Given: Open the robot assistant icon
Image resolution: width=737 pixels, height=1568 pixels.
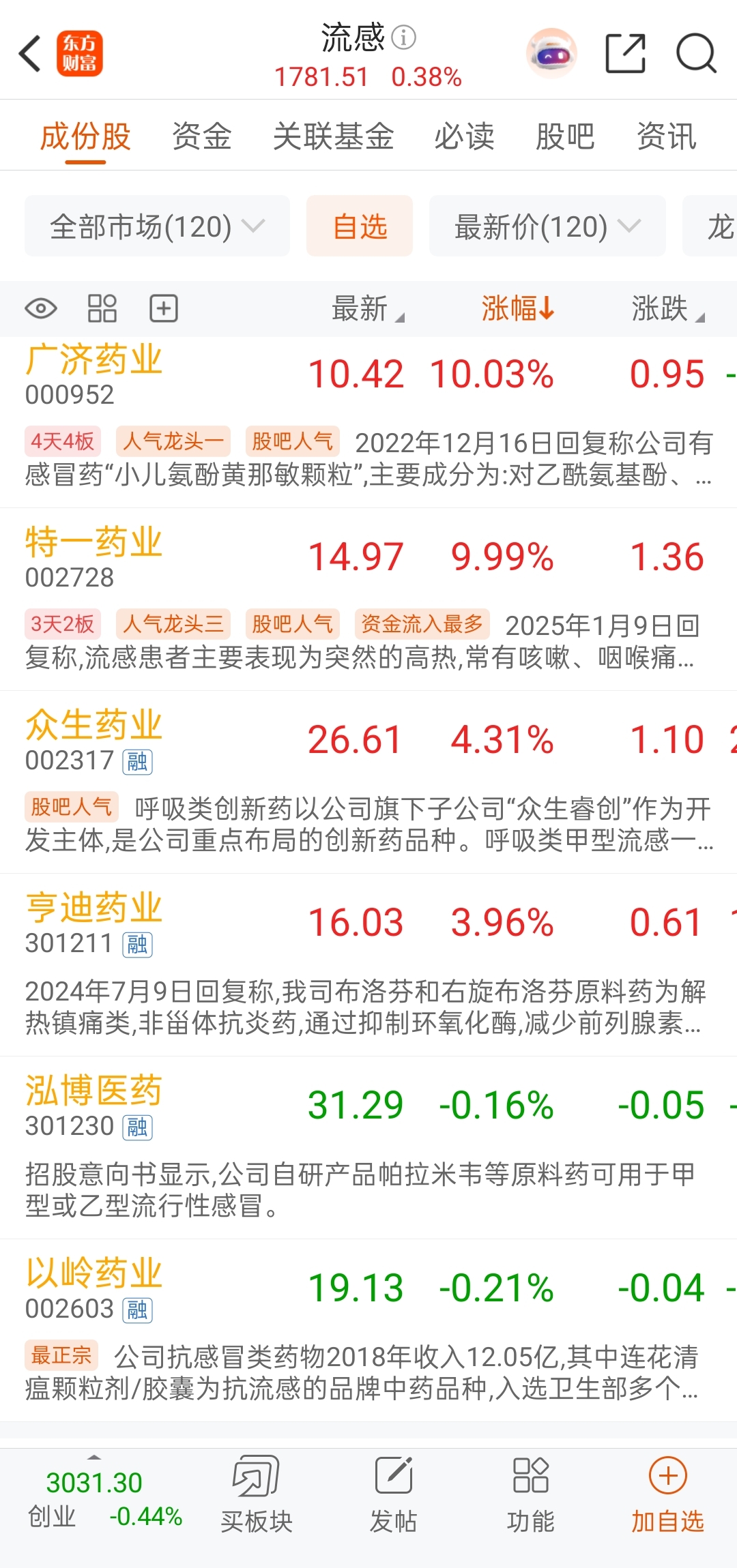Looking at the screenshot, I should pos(551,53).
